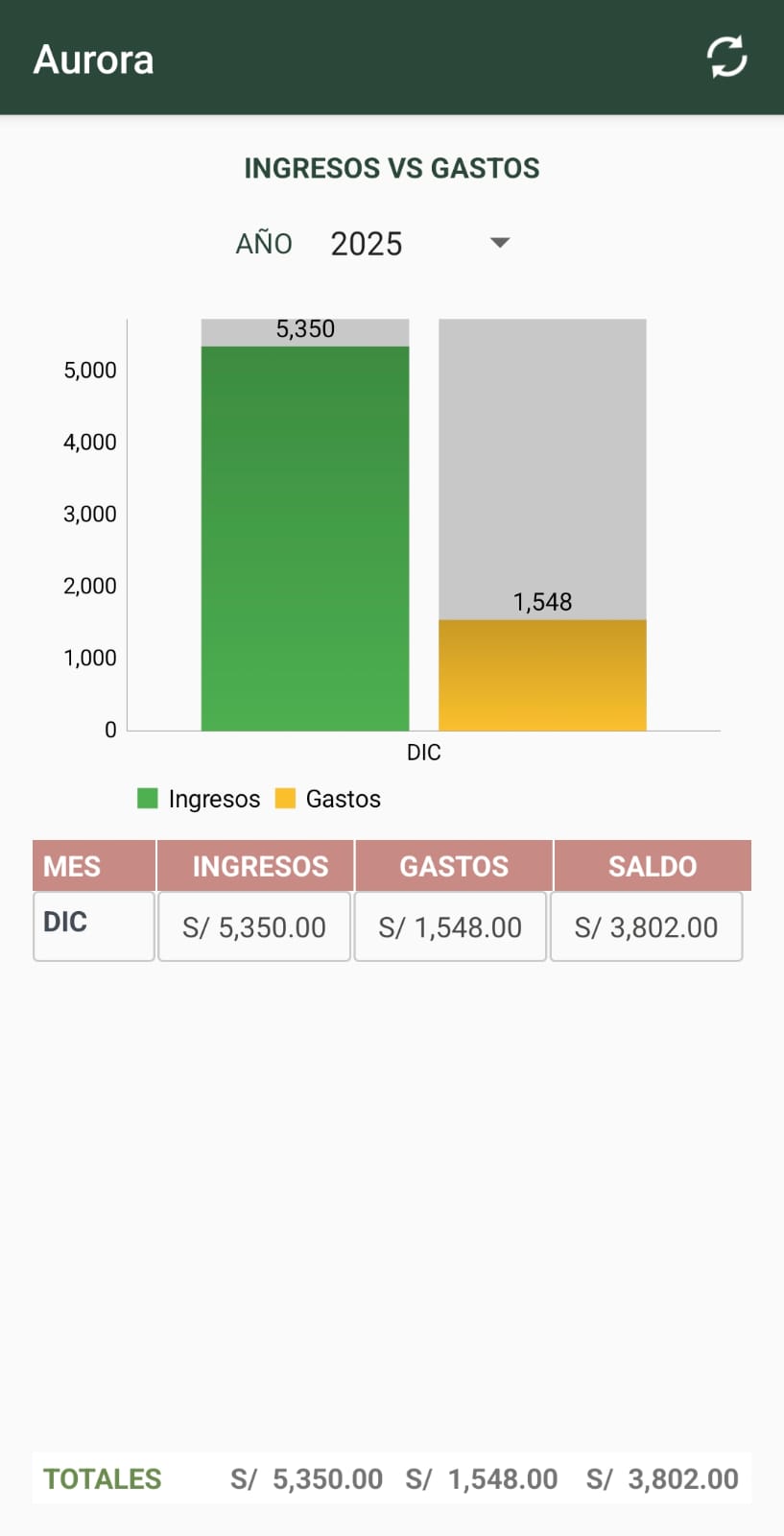Screen dimensions: 784x1536
Task: Click the green Ingresos legend square
Action: (147, 798)
